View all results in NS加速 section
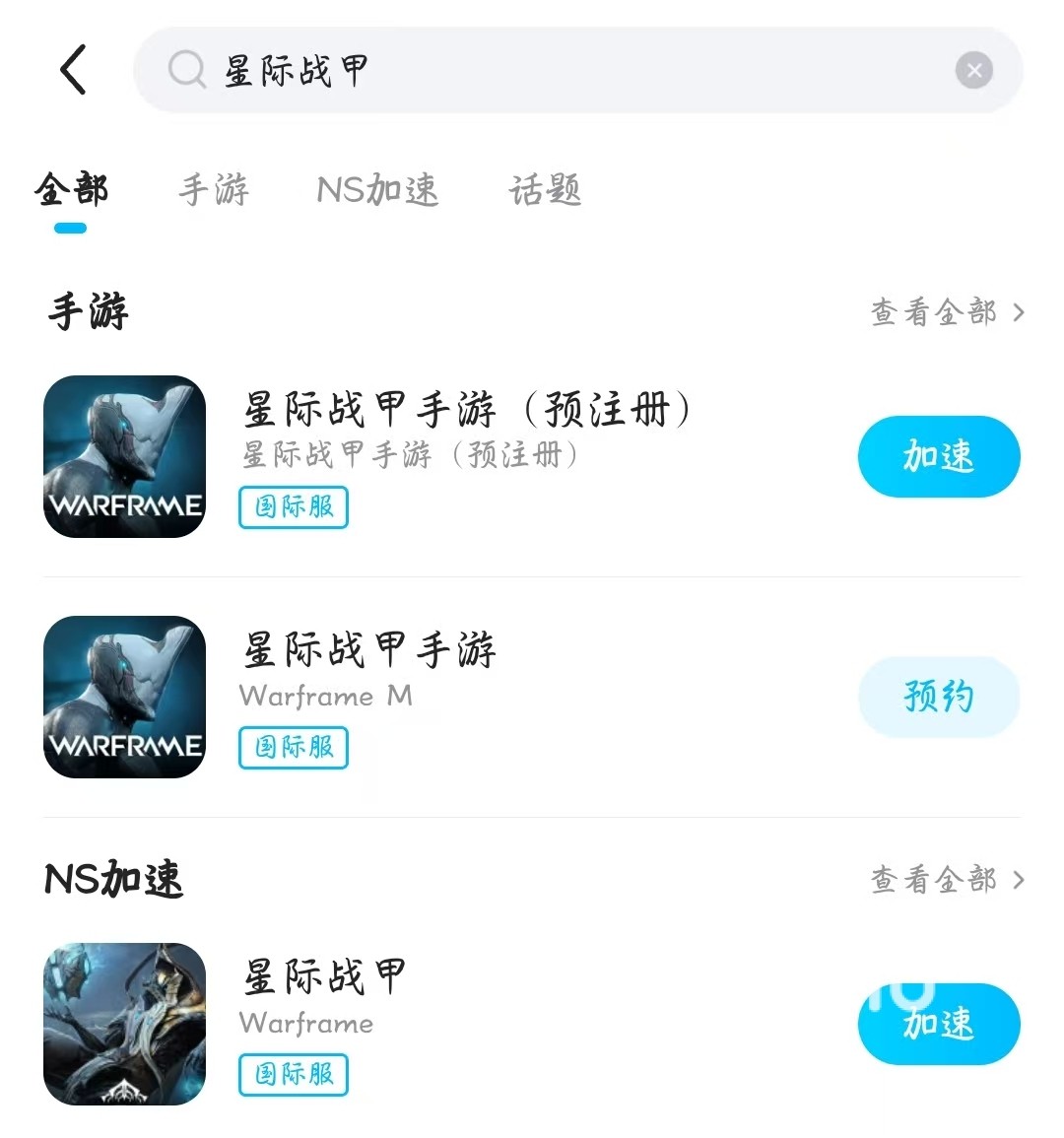Screen dimensions: 1064x1138 (947, 879)
